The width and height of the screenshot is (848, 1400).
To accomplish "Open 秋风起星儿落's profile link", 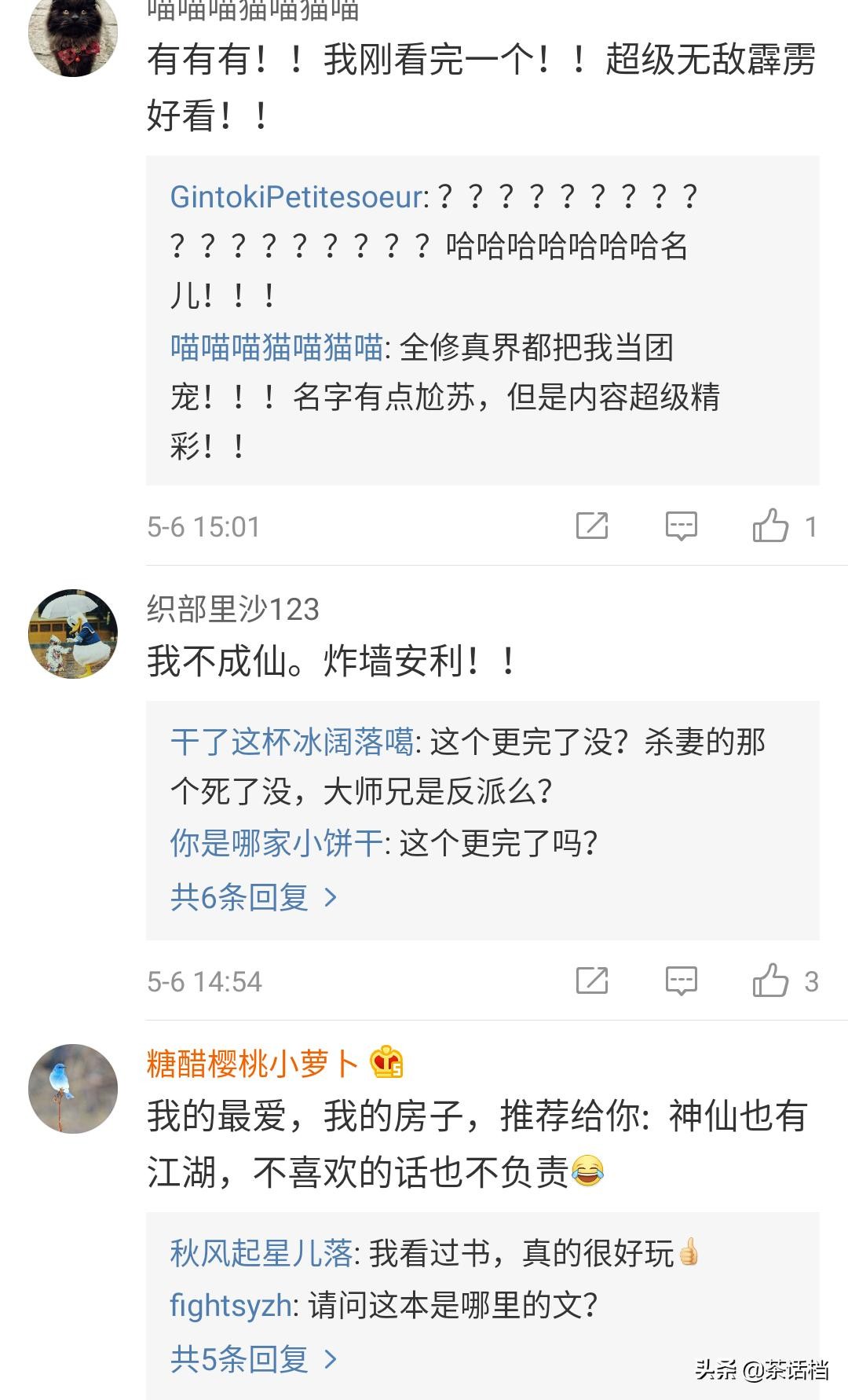I will coord(261,1253).
